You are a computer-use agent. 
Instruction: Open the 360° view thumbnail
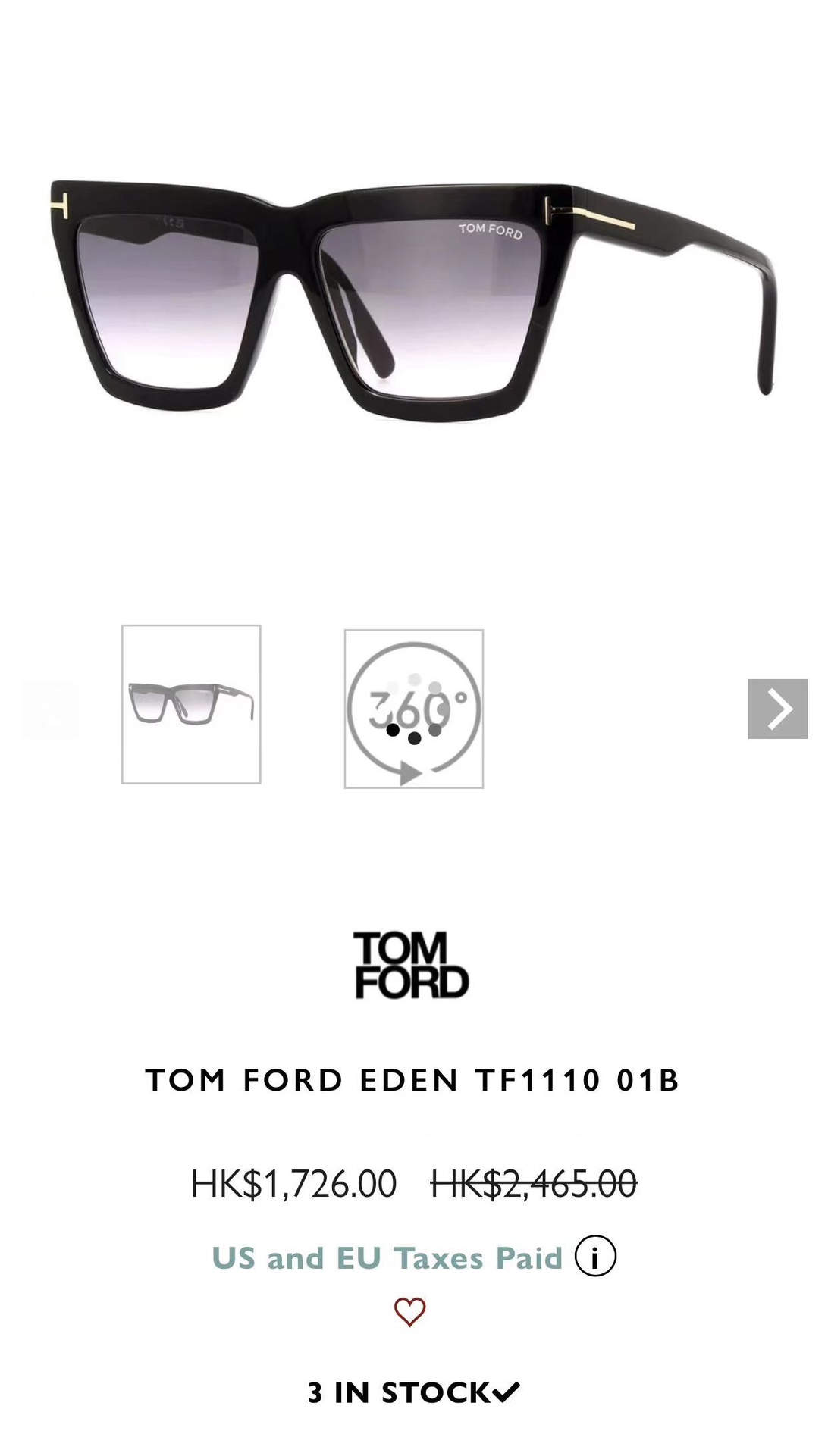(x=414, y=709)
